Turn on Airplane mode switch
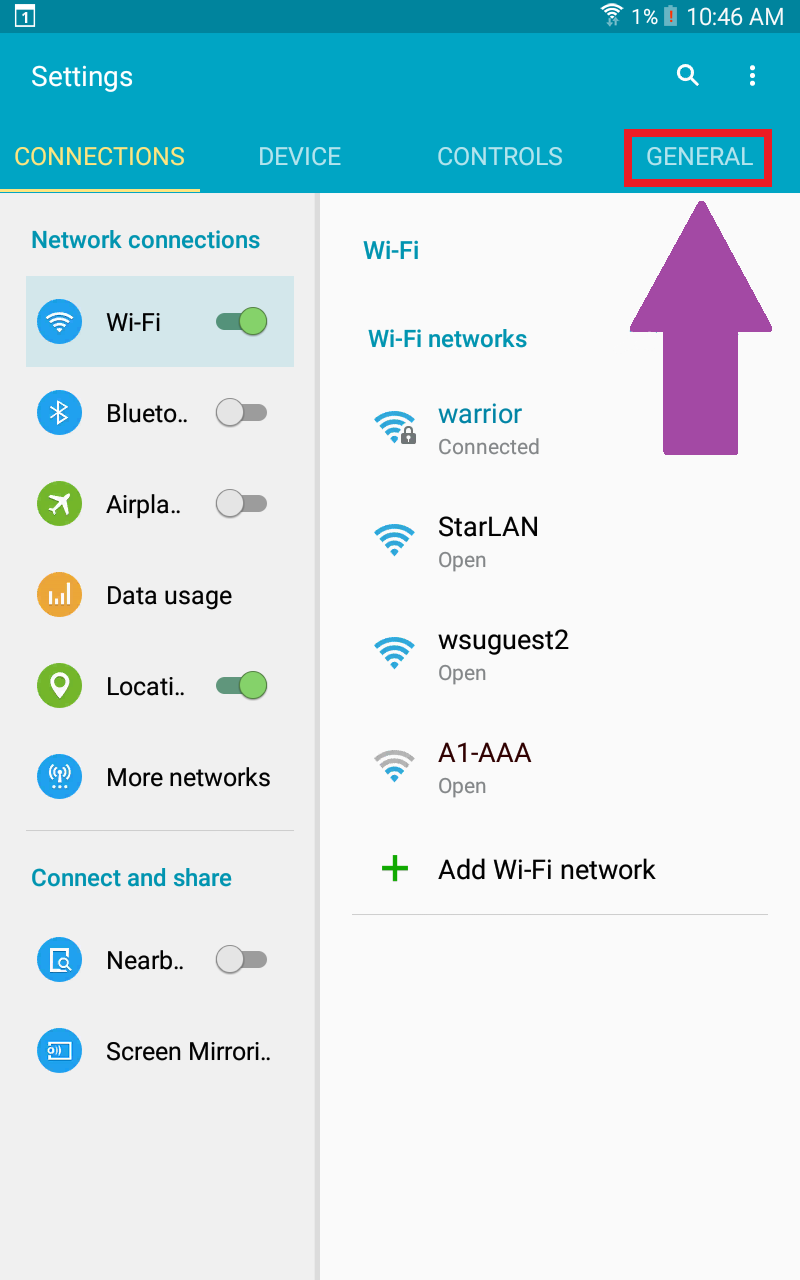Image resolution: width=800 pixels, height=1280 pixels. tap(242, 504)
